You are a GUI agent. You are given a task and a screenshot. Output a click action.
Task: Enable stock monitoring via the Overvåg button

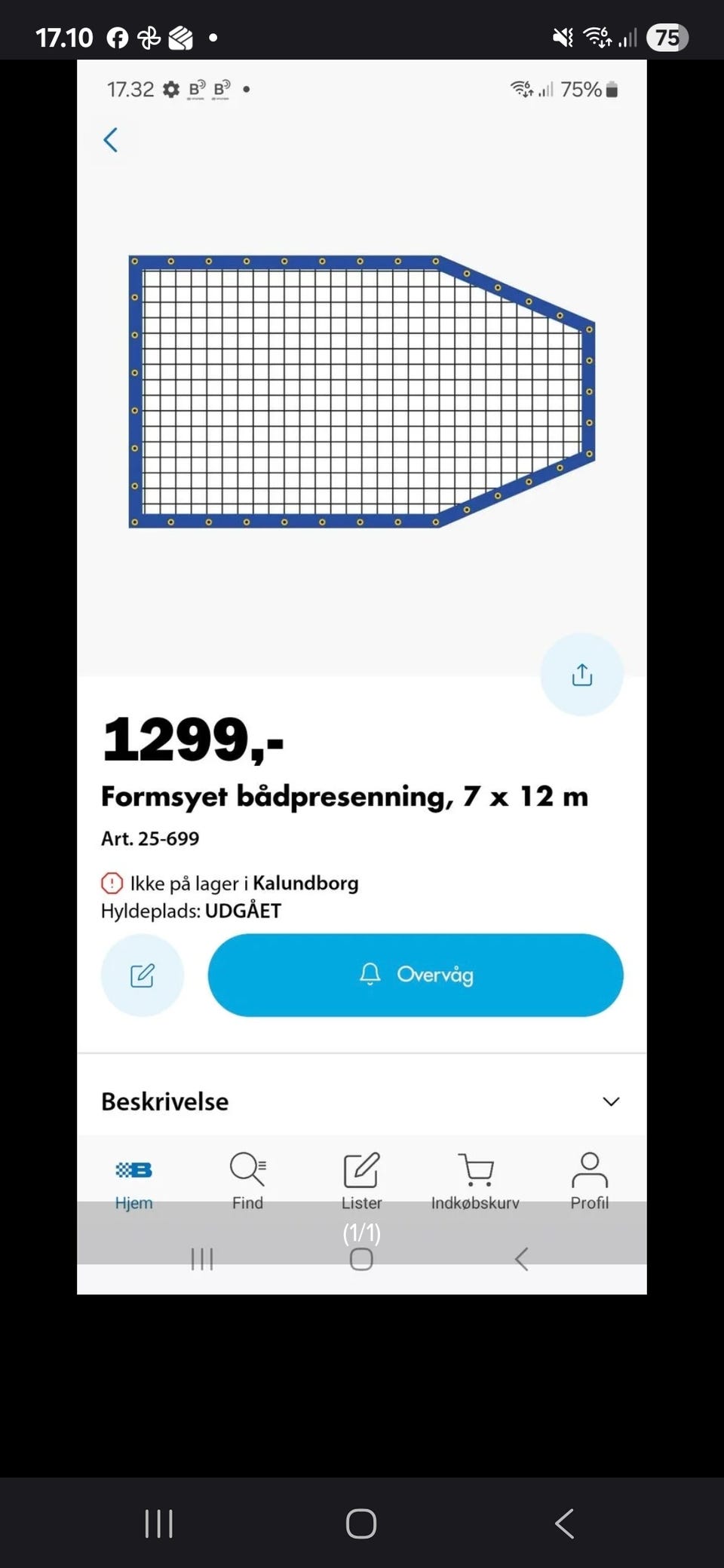point(416,975)
